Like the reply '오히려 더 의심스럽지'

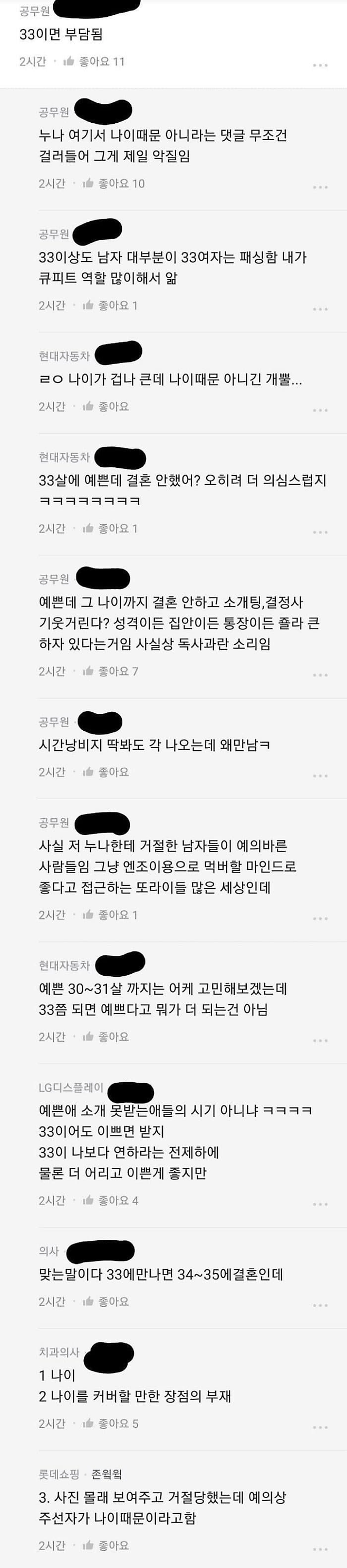tap(88, 528)
